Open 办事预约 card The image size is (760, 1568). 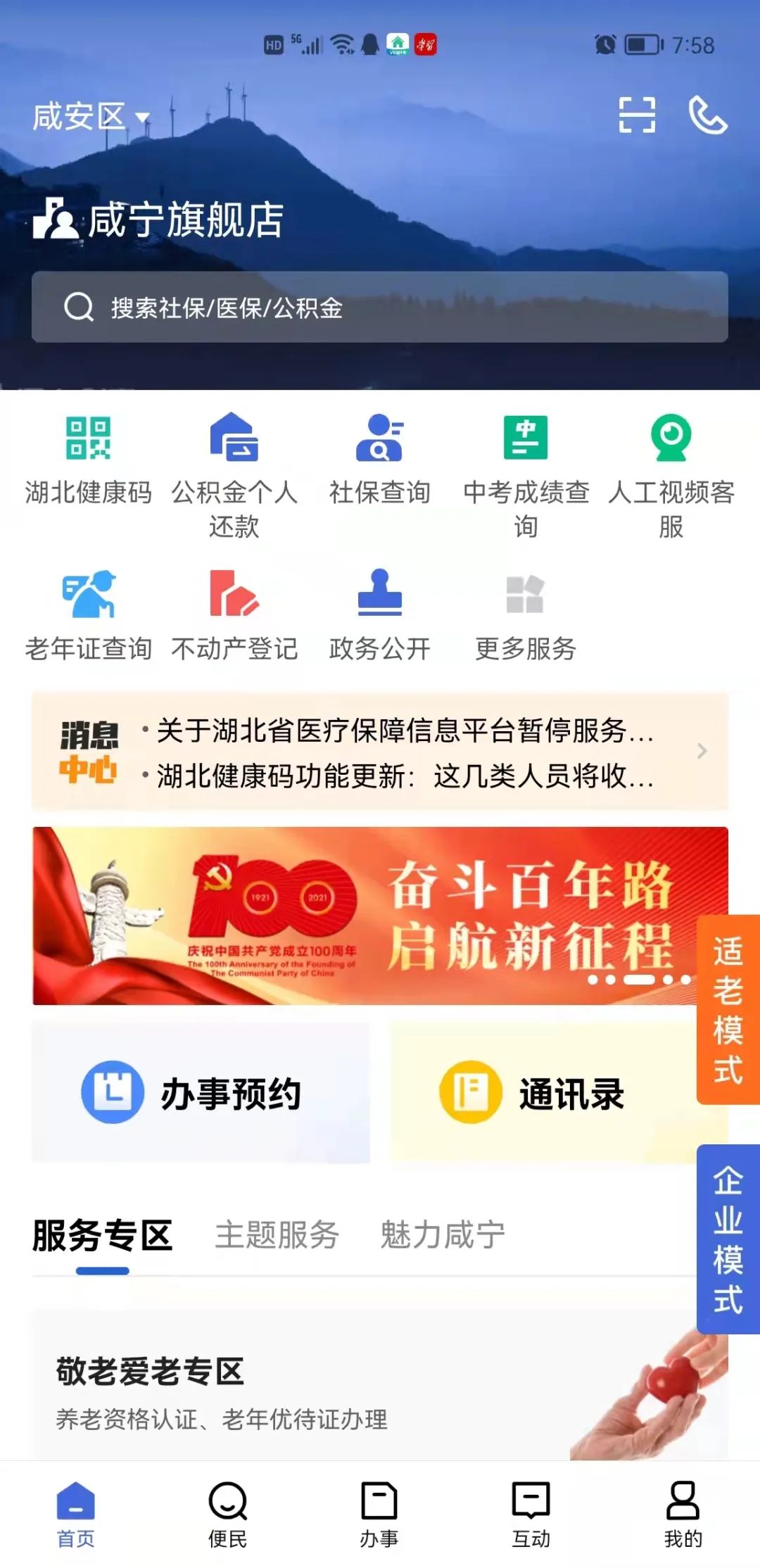click(x=201, y=1093)
